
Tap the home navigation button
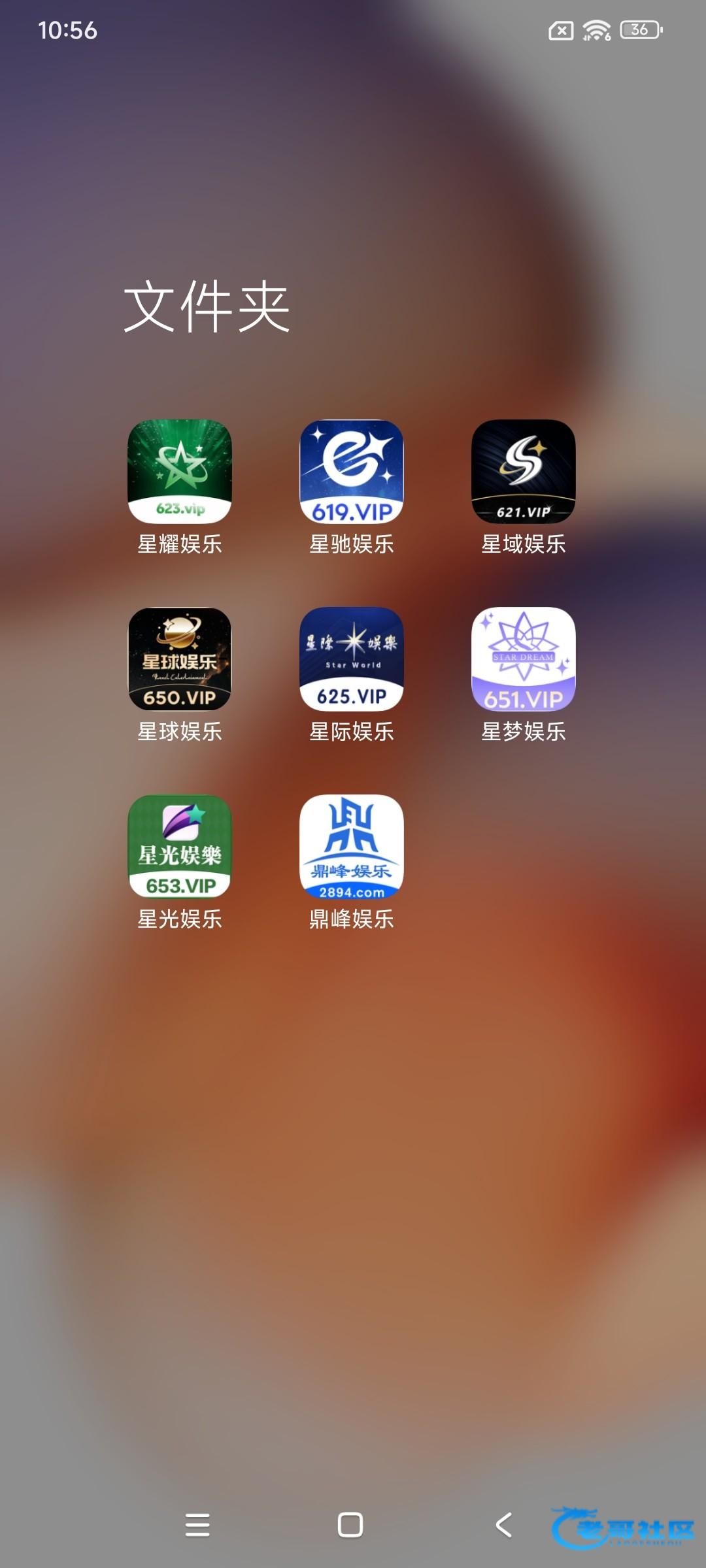(x=350, y=1525)
